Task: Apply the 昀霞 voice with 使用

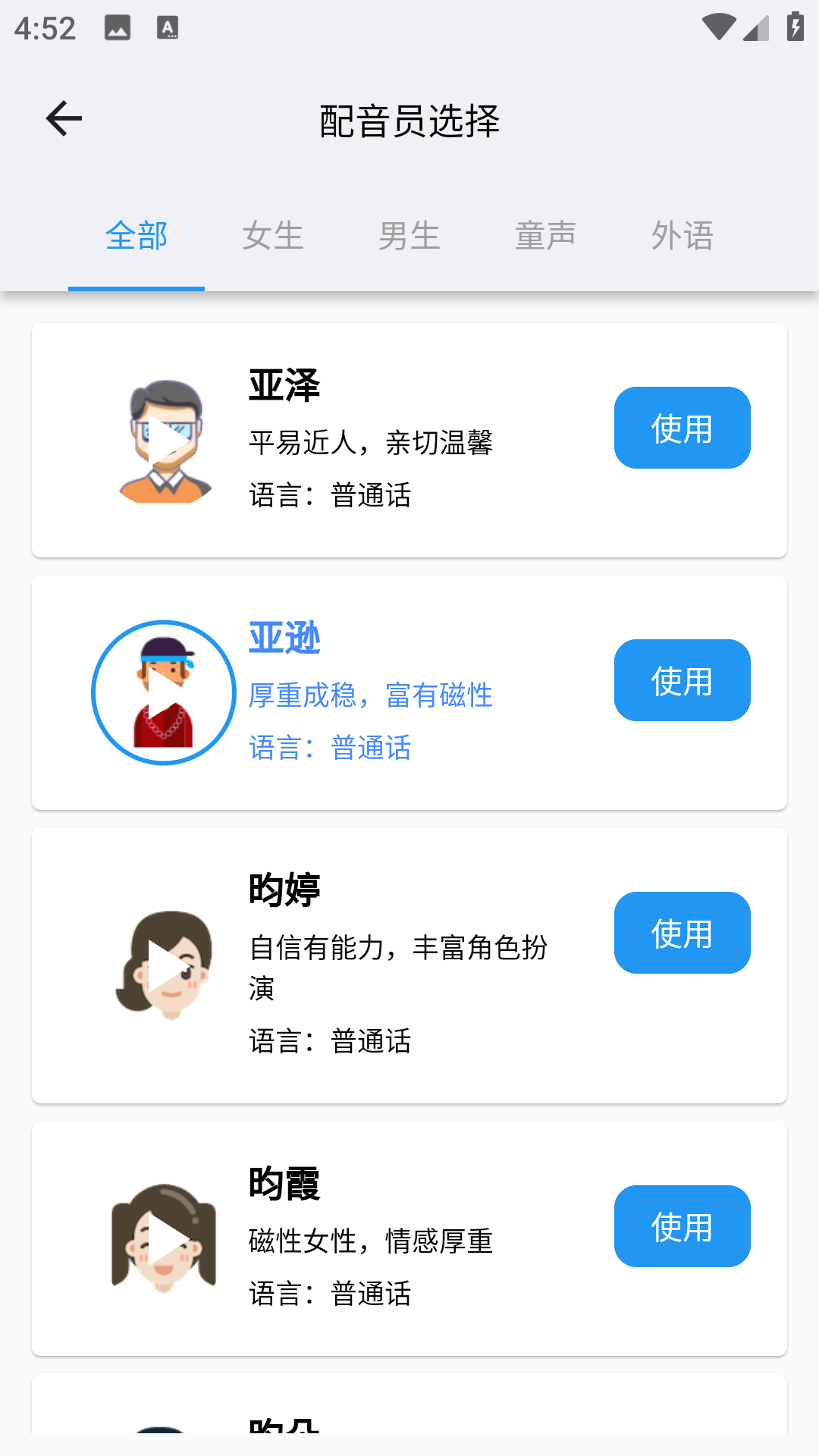Action: [681, 1226]
